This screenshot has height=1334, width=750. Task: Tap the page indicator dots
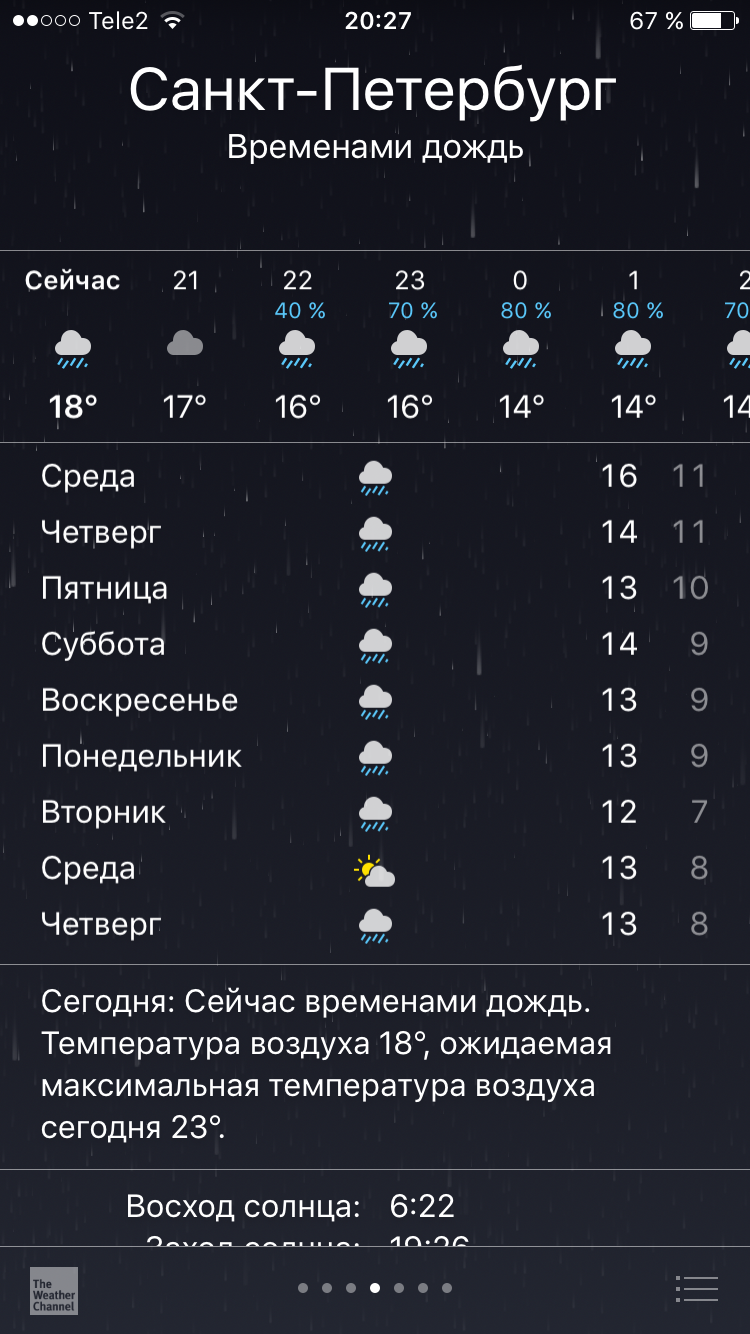coord(375,1288)
